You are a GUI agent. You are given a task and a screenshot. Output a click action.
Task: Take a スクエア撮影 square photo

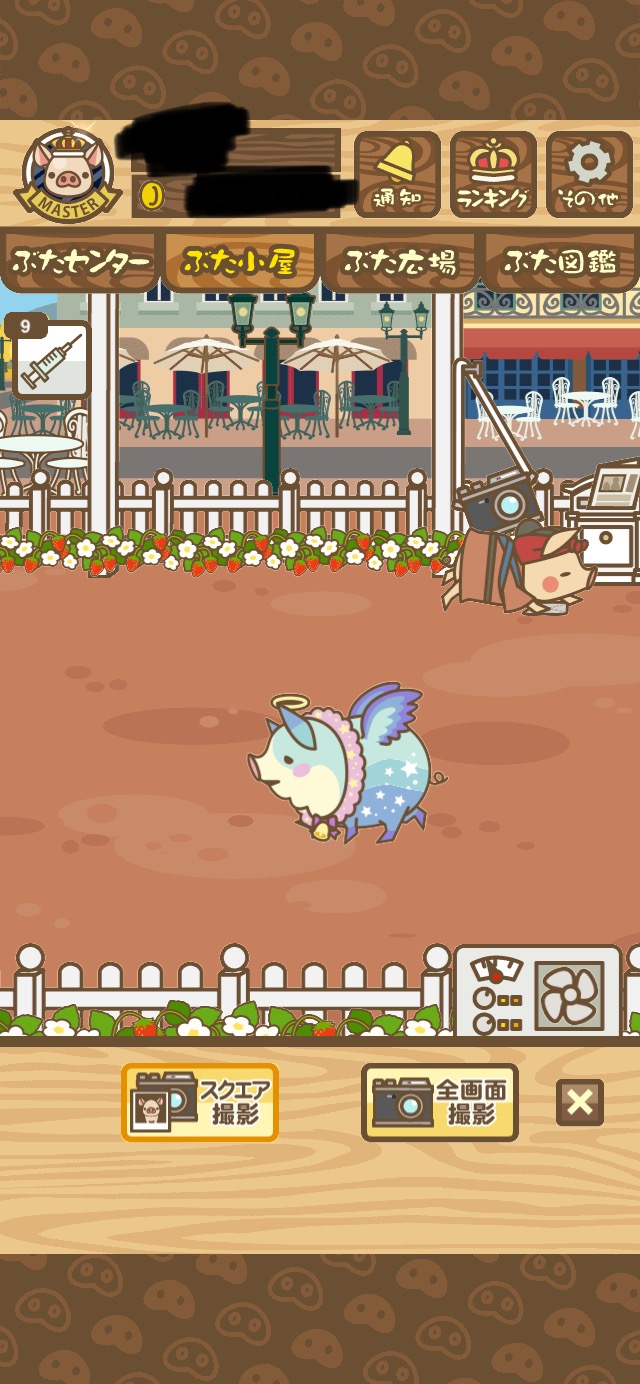(x=200, y=1102)
